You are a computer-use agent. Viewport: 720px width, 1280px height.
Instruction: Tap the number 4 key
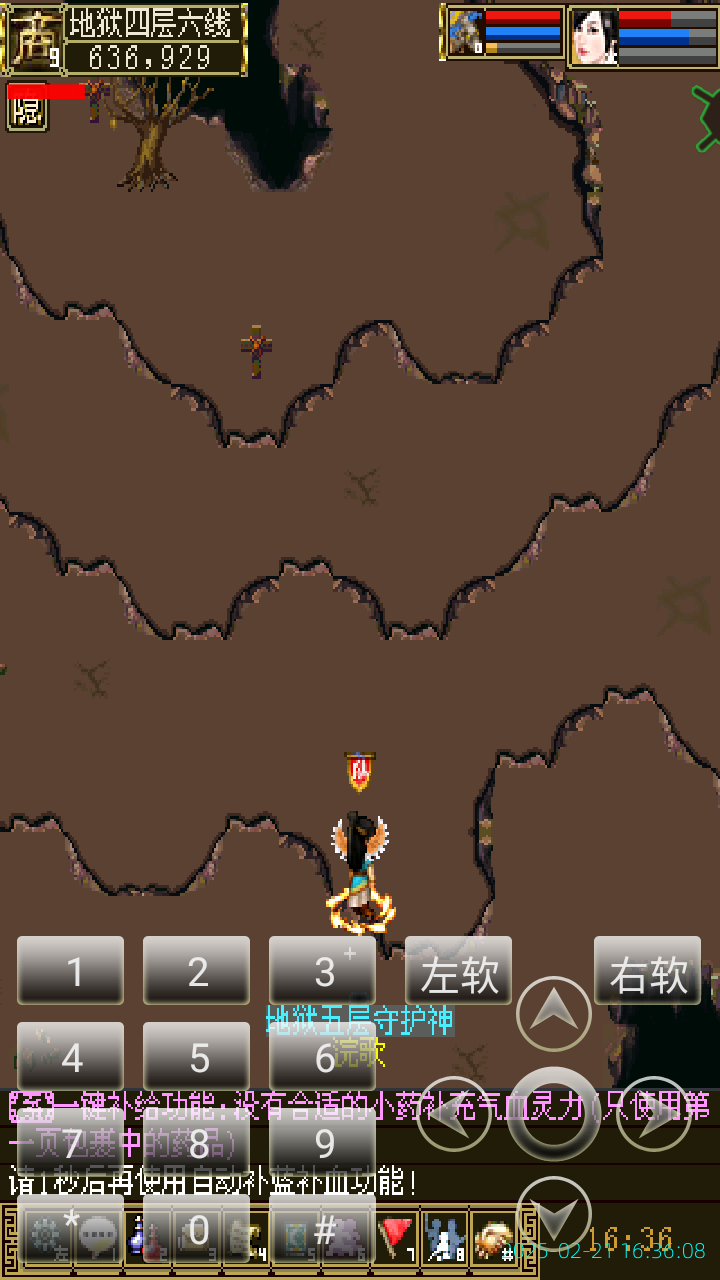[x=71, y=1057]
